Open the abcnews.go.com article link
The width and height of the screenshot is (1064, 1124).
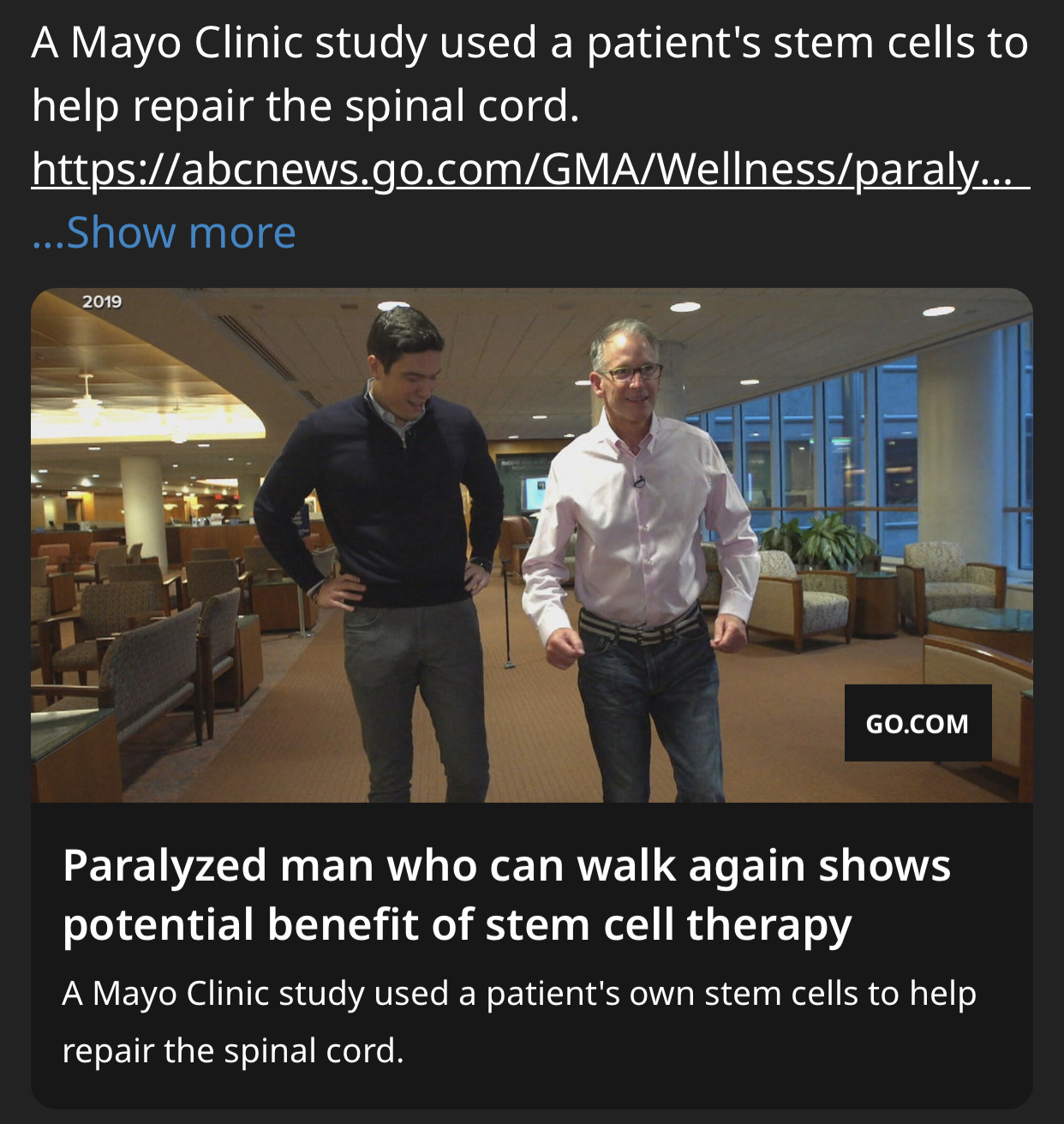pyautogui.click(x=529, y=169)
